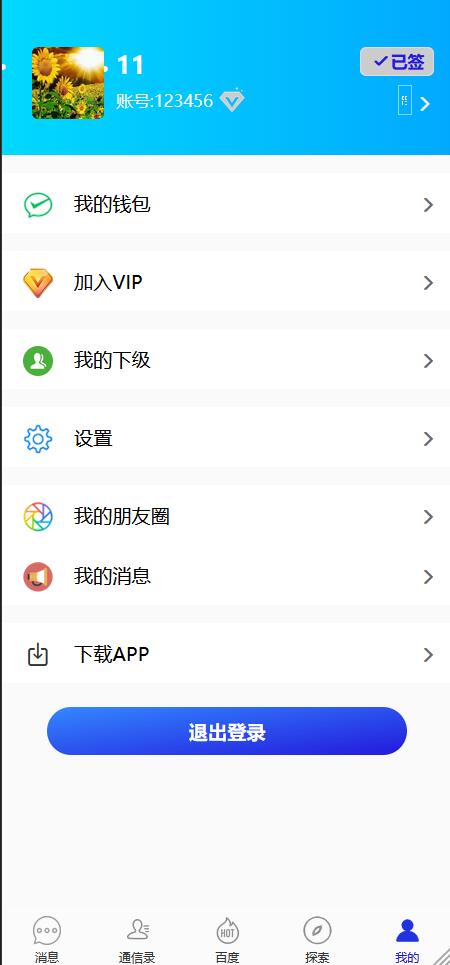
Task: Open 我的消息
Action: pos(226,577)
